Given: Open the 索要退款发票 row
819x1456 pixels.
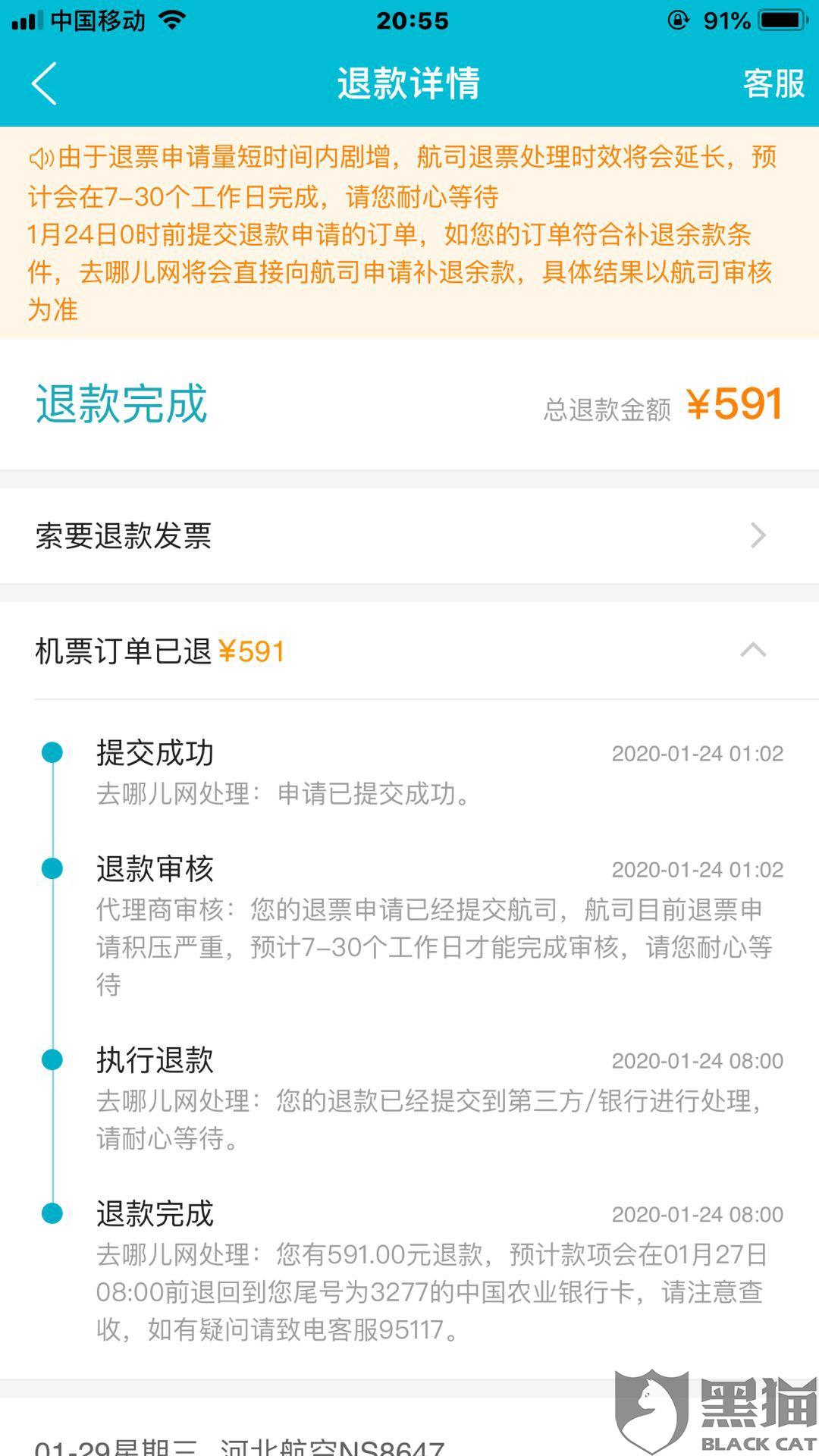Looking at the screenshot, I should pos(409,535).
